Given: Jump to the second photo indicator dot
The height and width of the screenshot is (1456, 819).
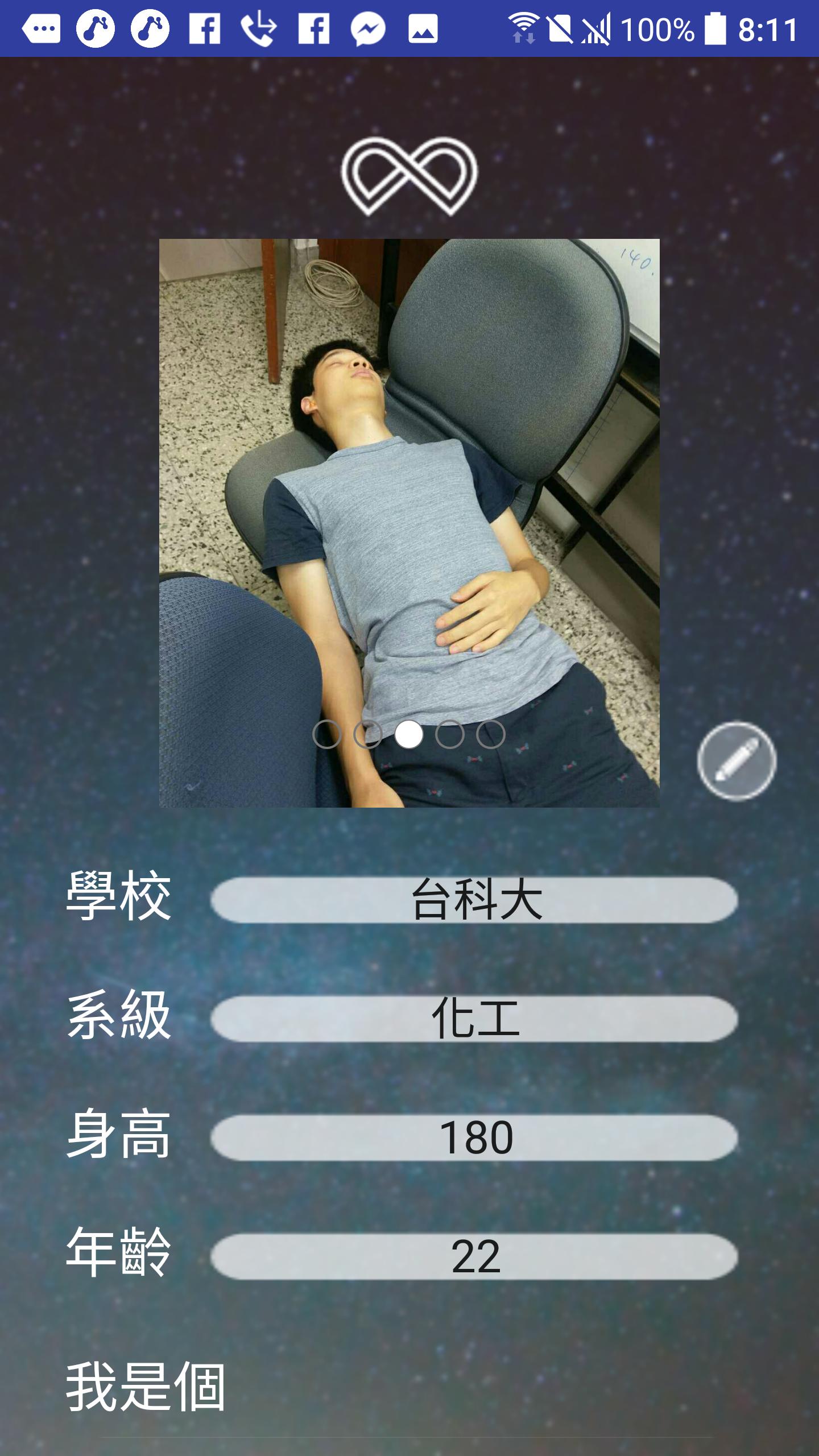Looking at the screenshot, I should [368, 734].
